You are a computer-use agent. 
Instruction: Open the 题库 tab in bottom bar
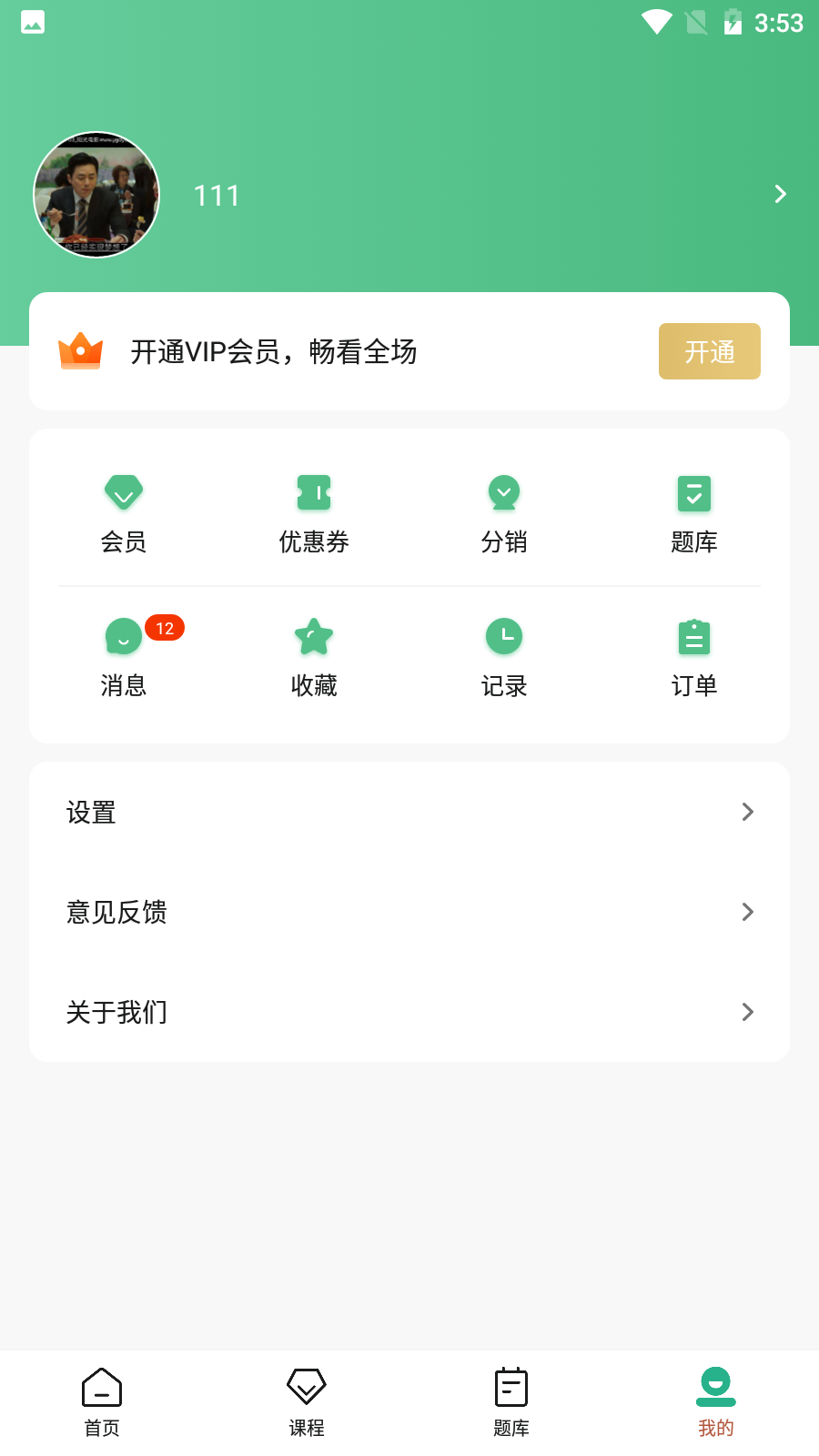coord(511,1401)
